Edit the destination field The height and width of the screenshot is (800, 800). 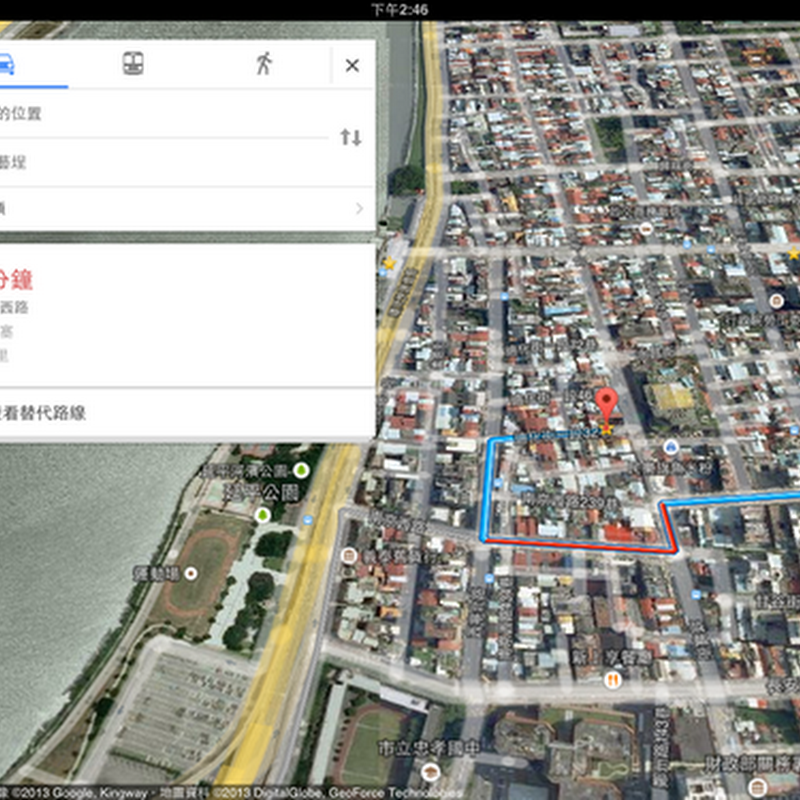click(x=150, y=162)
